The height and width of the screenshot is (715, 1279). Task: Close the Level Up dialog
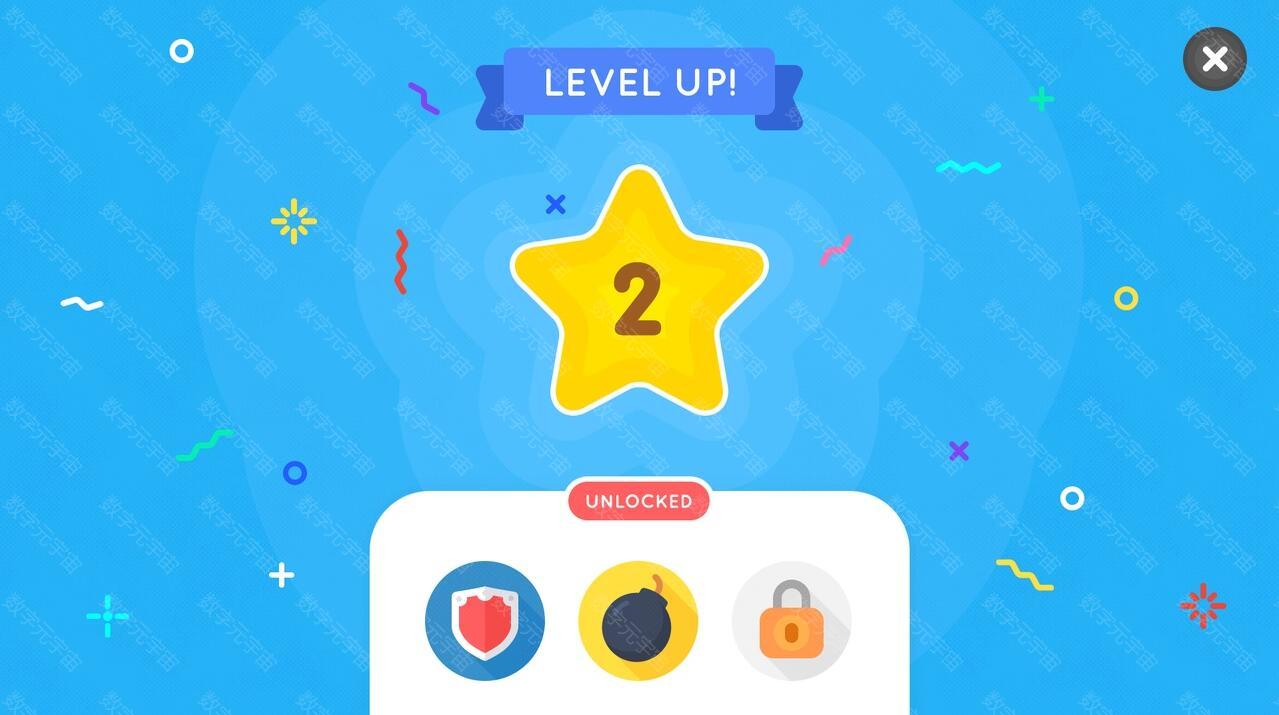tap(1214, 60)
